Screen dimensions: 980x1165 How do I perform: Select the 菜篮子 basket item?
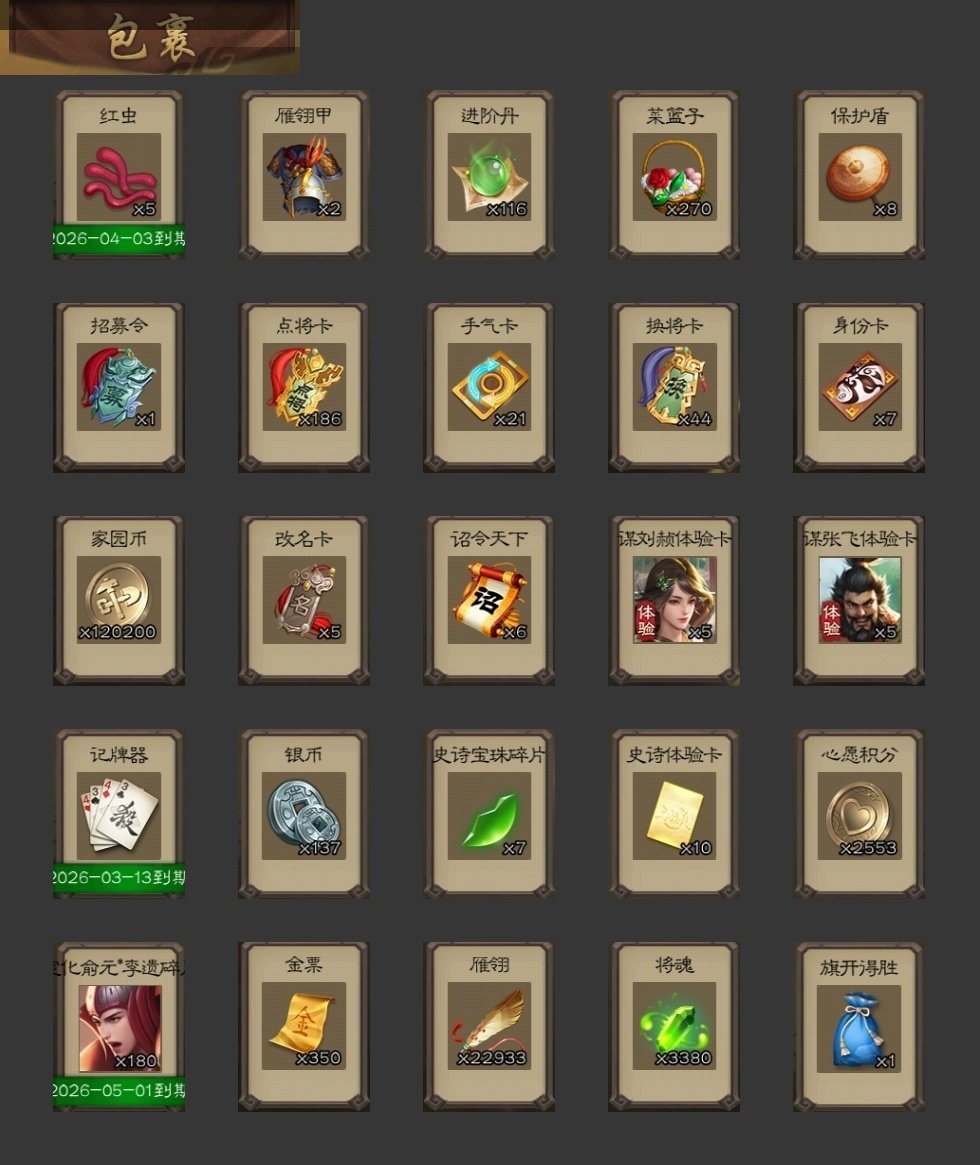(x=674, y=178)
